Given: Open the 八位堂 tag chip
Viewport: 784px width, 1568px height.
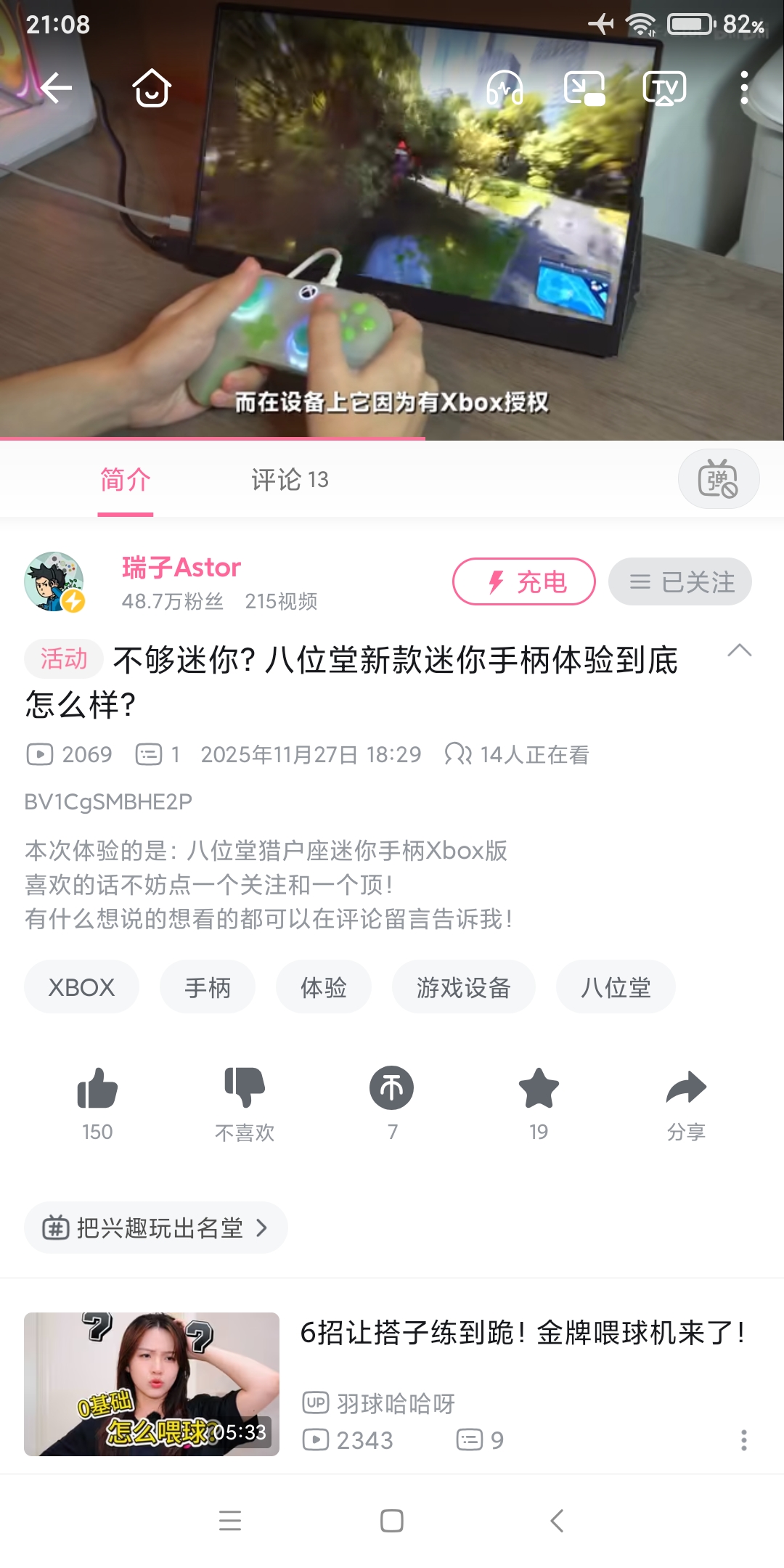Looking at the screenshot, I should 616,987.
